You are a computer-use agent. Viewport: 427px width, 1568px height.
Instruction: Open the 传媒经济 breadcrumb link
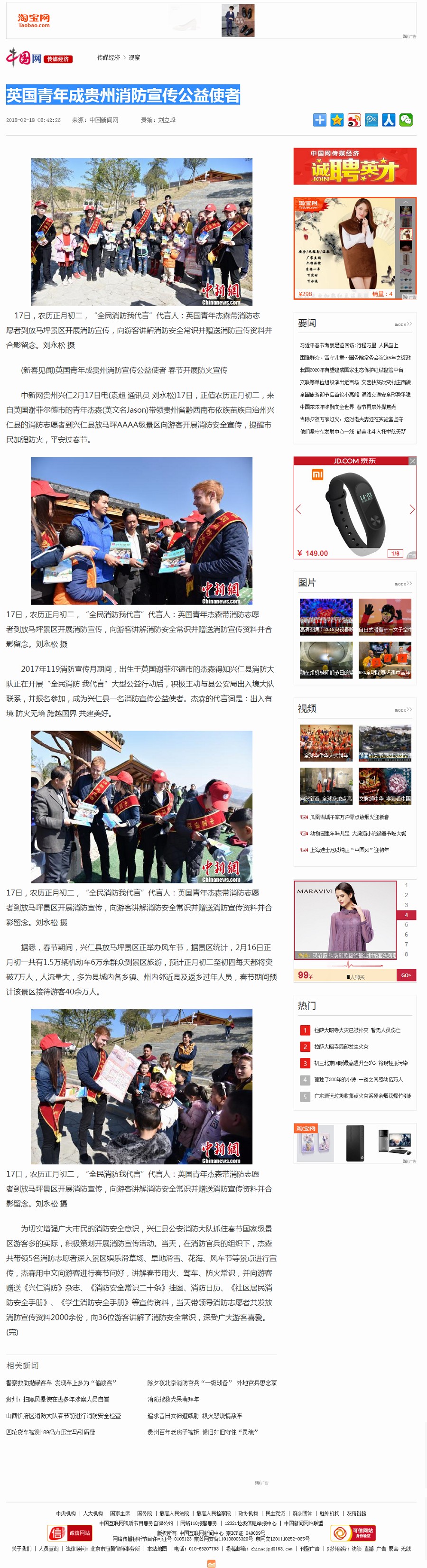(x=109, y=58)
